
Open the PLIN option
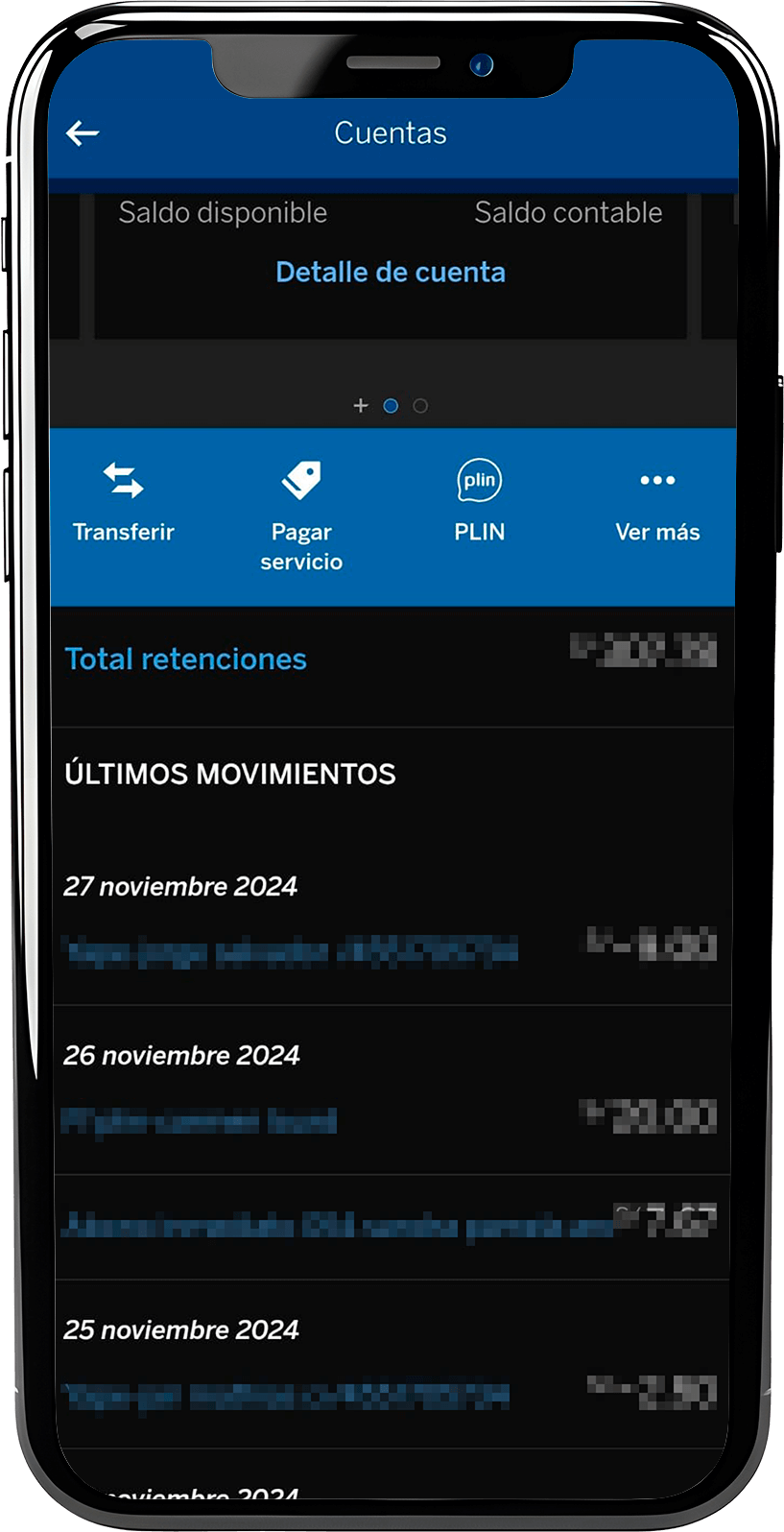[x=480, y=502]
